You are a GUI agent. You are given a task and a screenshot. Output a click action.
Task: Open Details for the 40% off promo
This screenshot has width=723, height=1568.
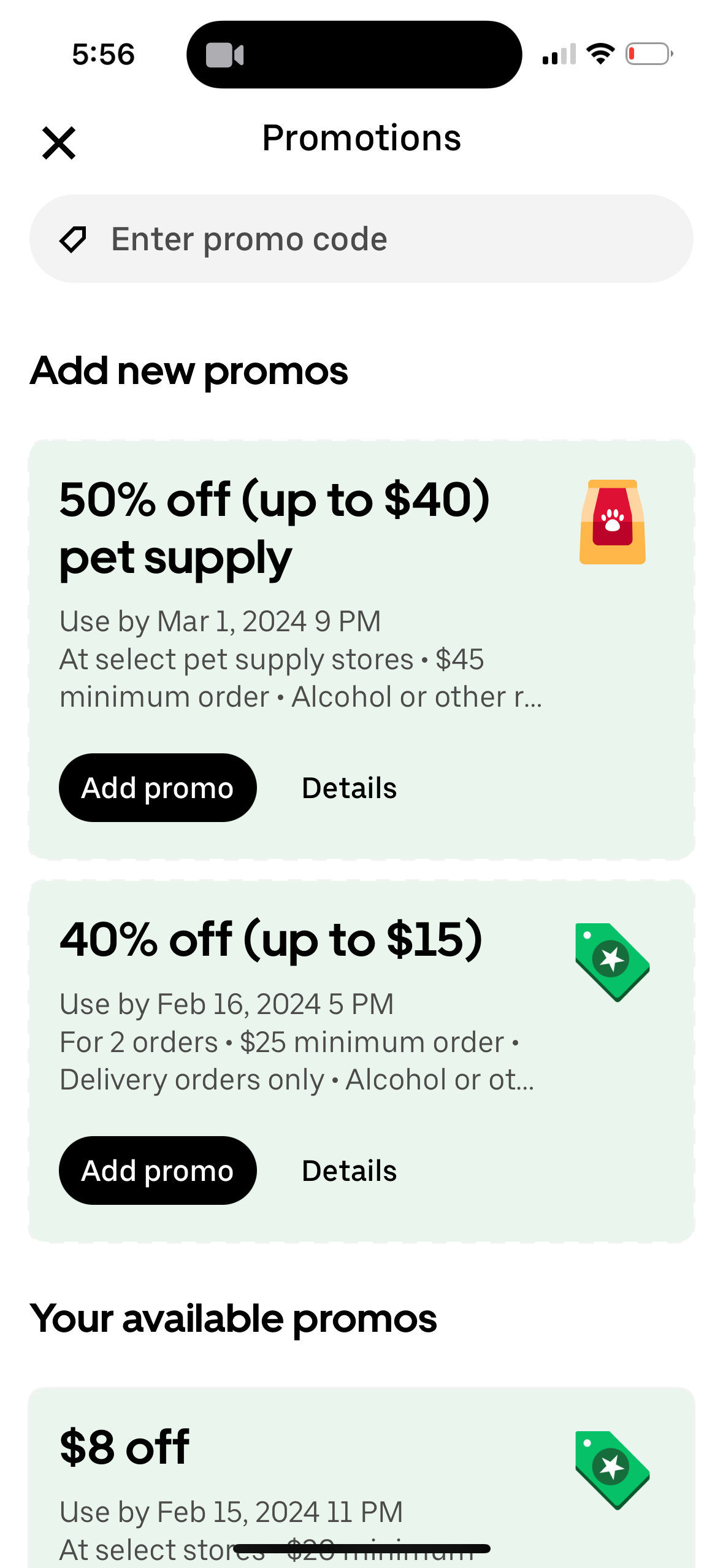[348, 1170]
